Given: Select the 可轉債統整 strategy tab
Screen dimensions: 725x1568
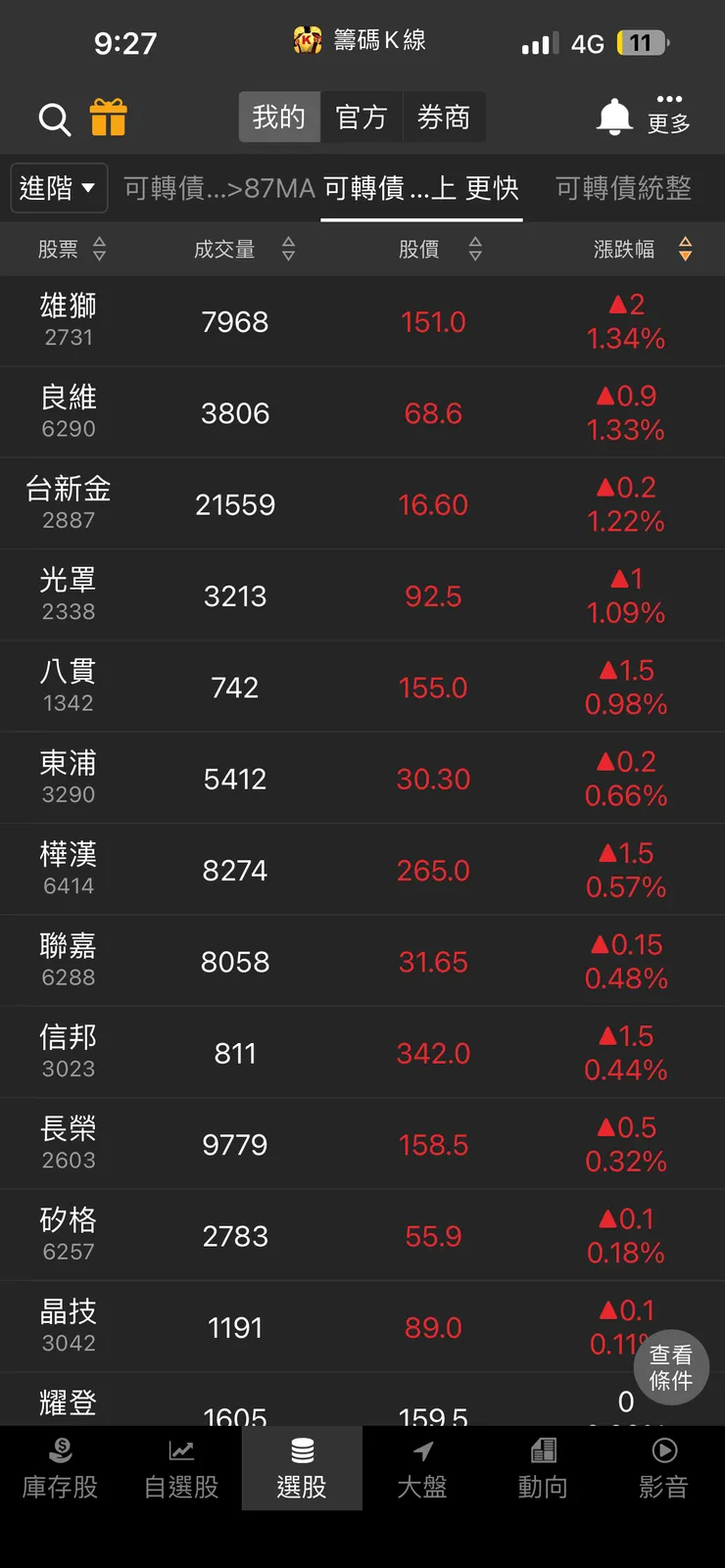Looking at the screenshot, I should tap(621, 188).
